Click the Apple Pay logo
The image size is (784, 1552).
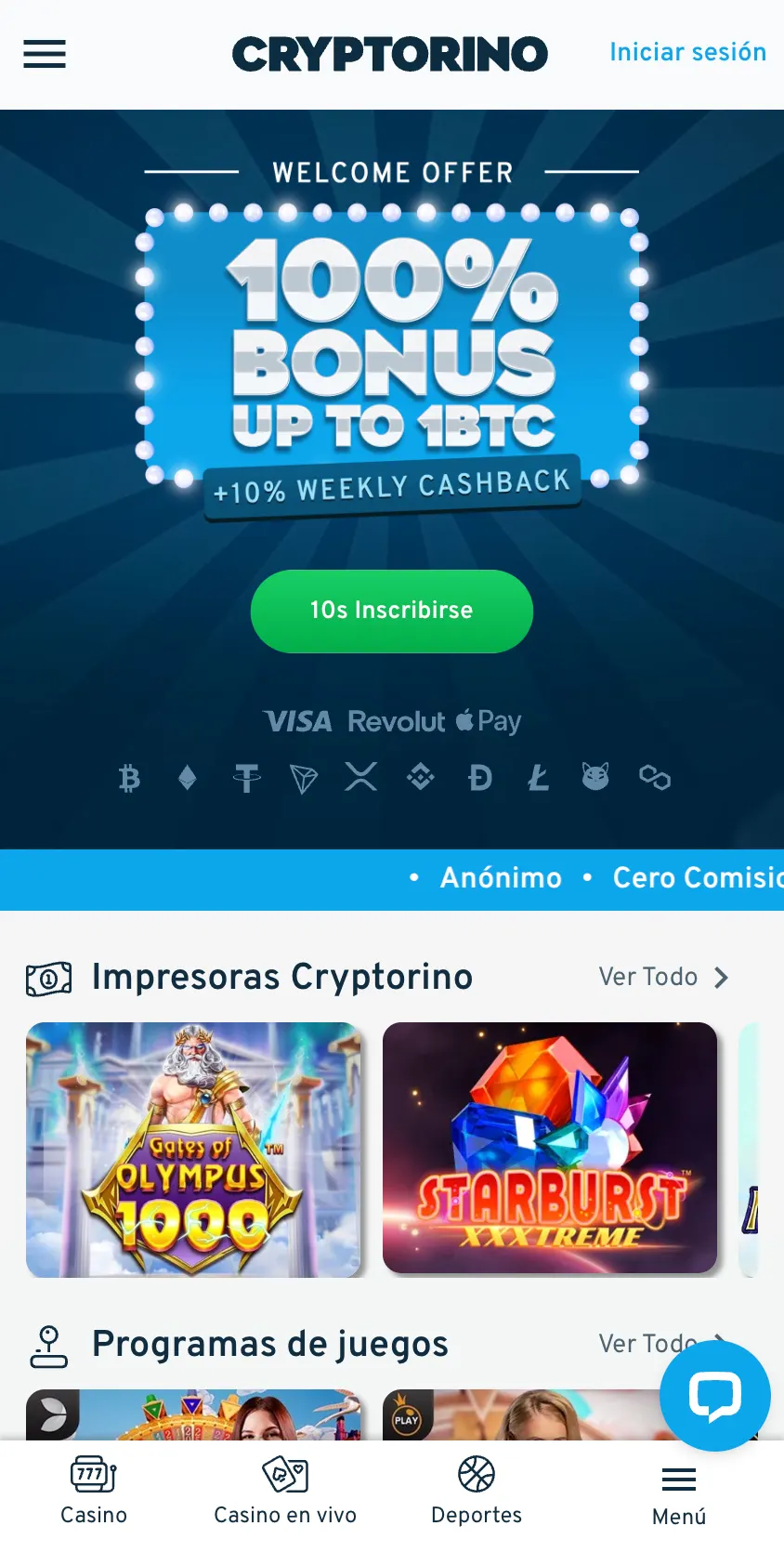click(x=488, y=721)
